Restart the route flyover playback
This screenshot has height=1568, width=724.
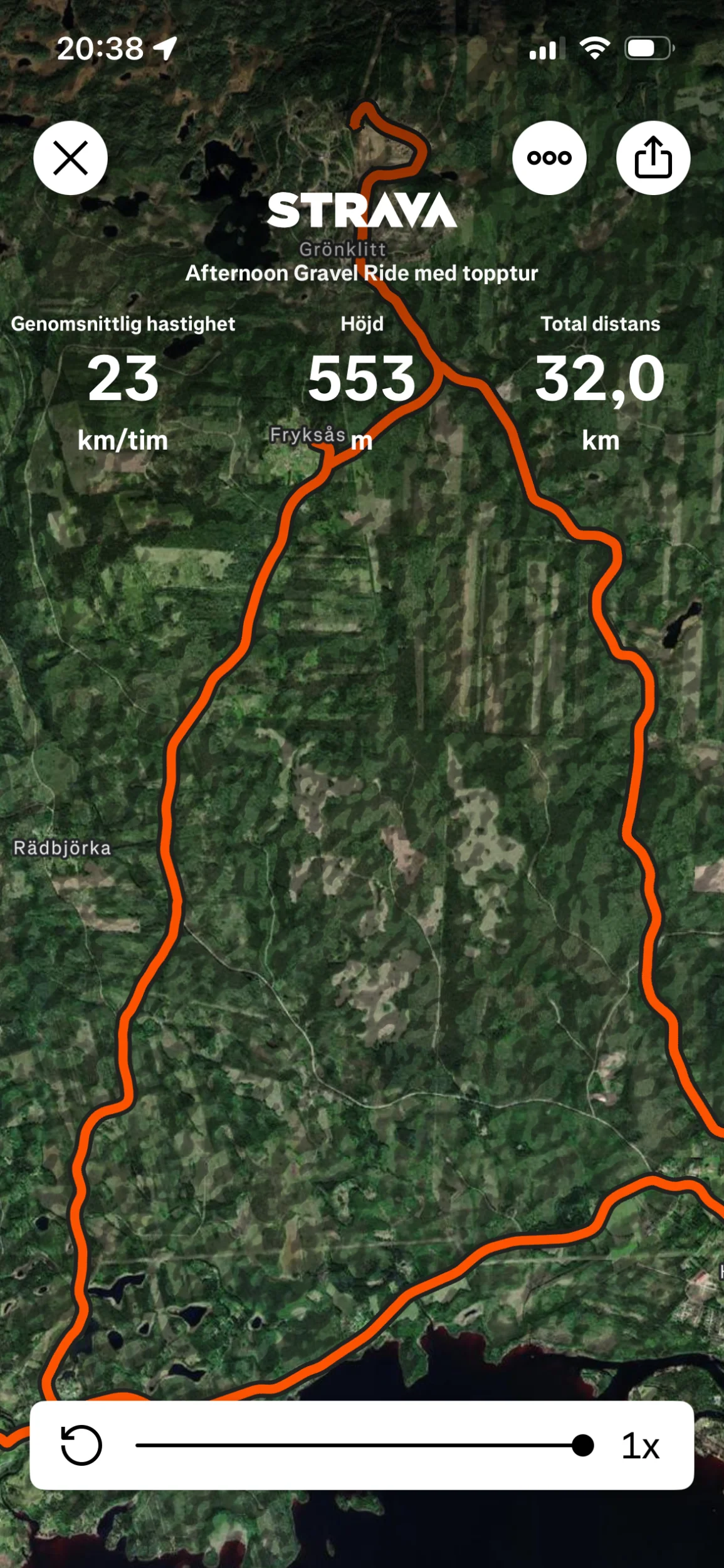click(x=81, y=1445)
